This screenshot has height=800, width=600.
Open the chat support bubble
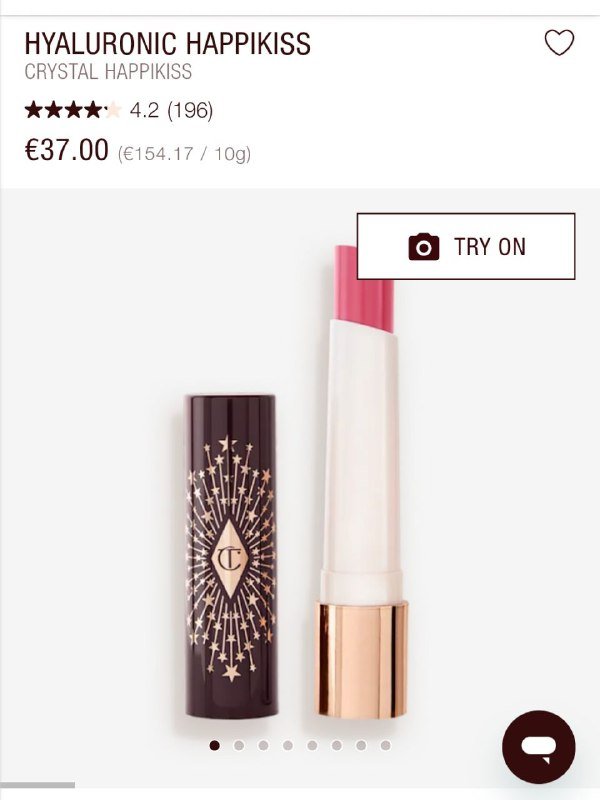538,747
